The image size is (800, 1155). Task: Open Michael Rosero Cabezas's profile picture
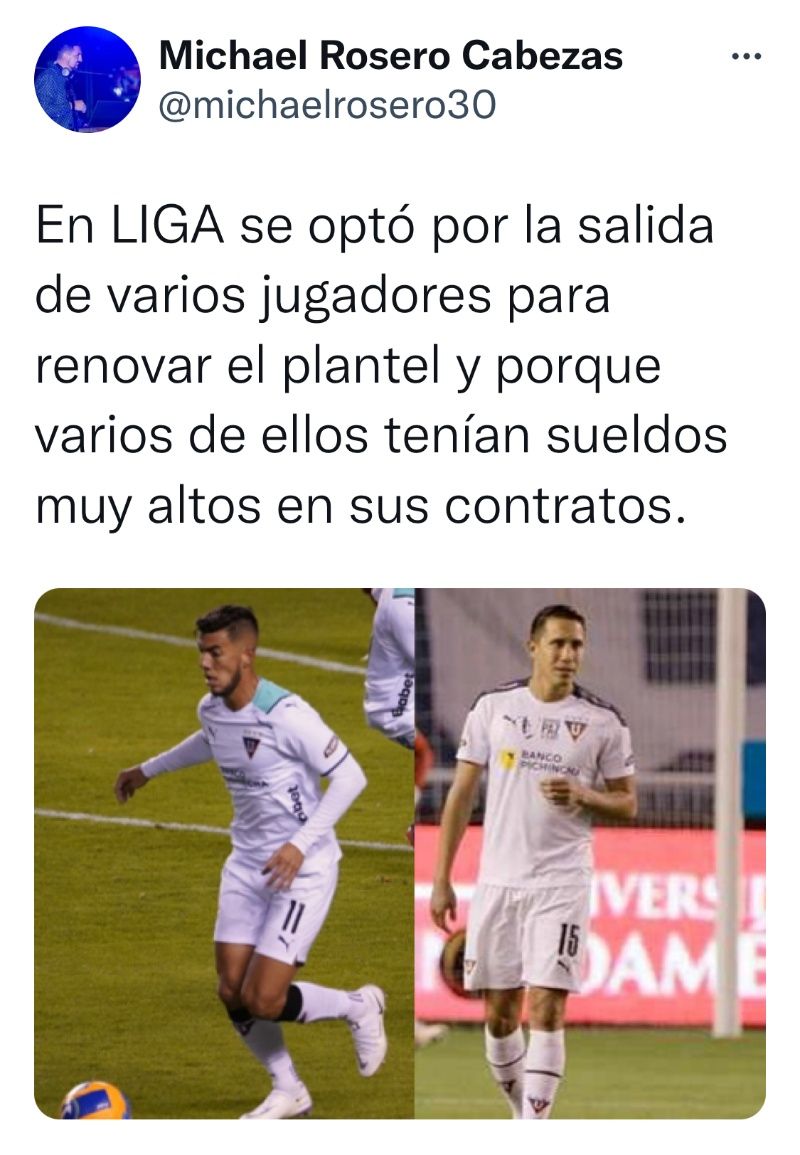[x=87, y=79]
